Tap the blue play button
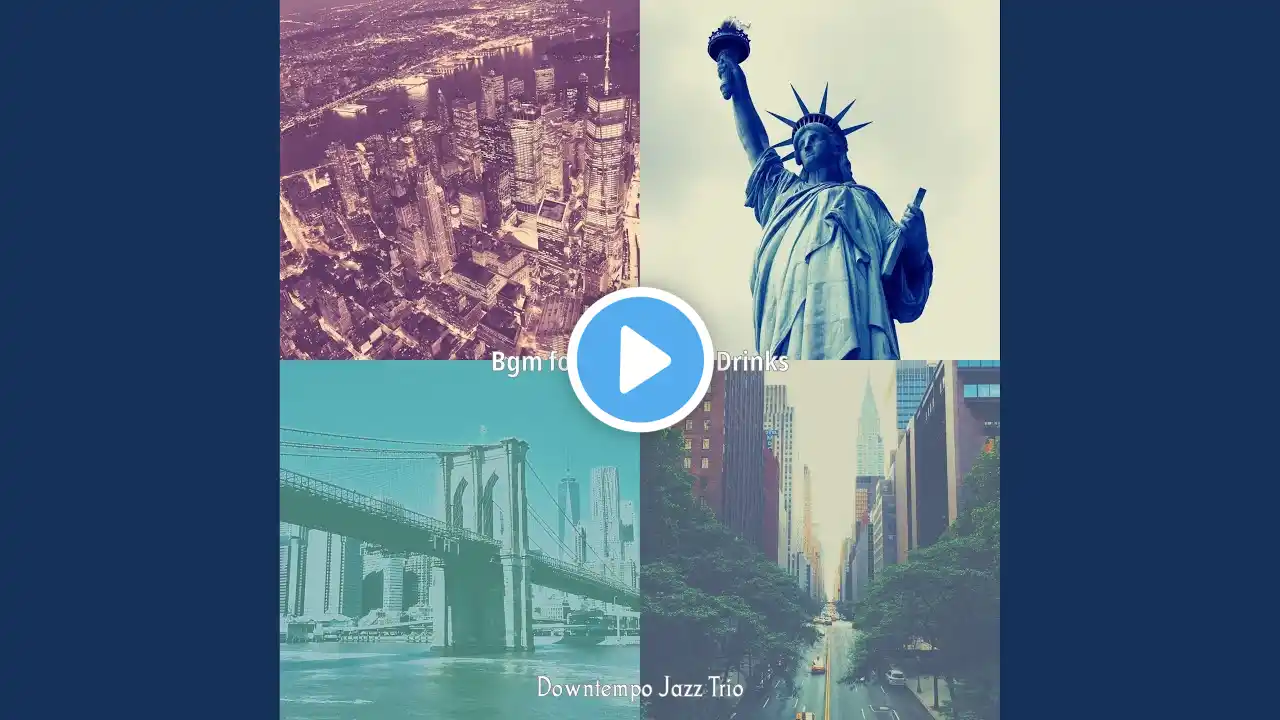Screen dimensions: 1280x720 [x=640, y=360]
